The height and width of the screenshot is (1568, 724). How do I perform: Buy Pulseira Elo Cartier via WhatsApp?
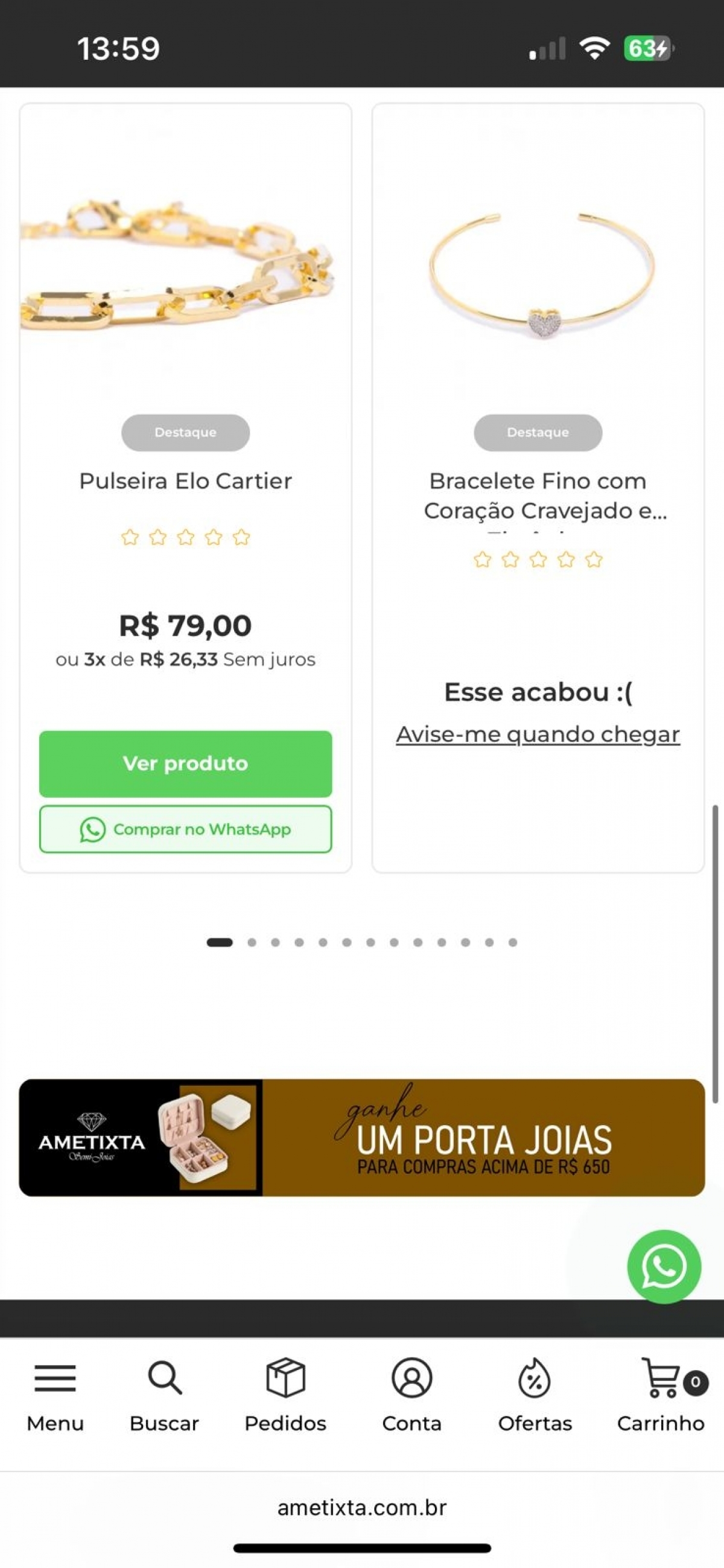(x=185, y=829)
